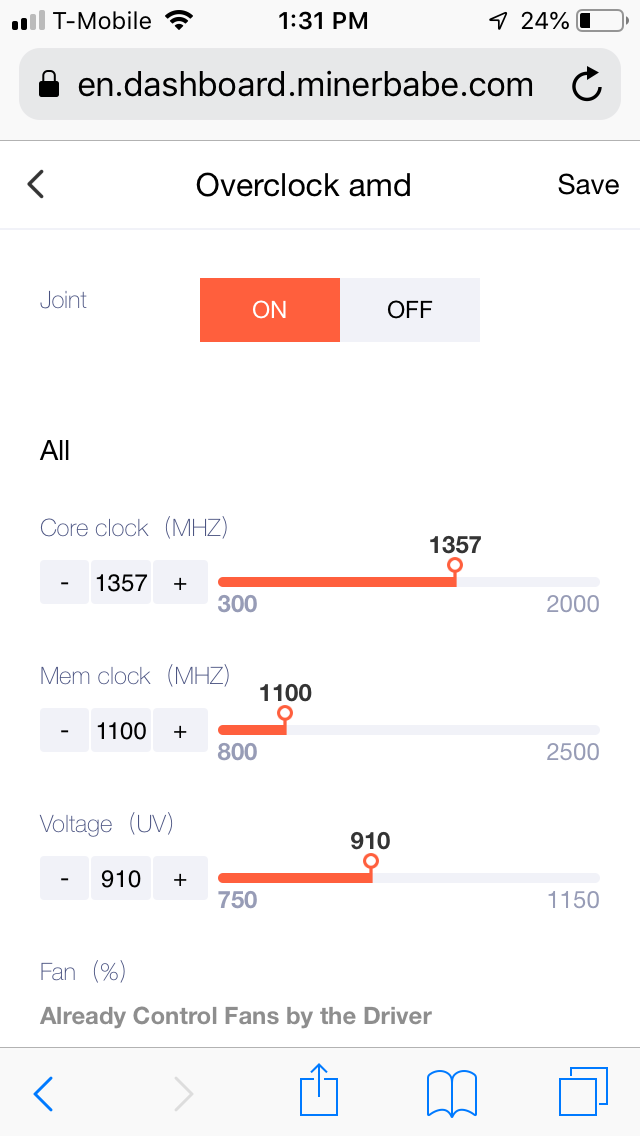Tap the voltage slider handle
The height and width of the screenshot is (1136, 640).
point(371,861)
